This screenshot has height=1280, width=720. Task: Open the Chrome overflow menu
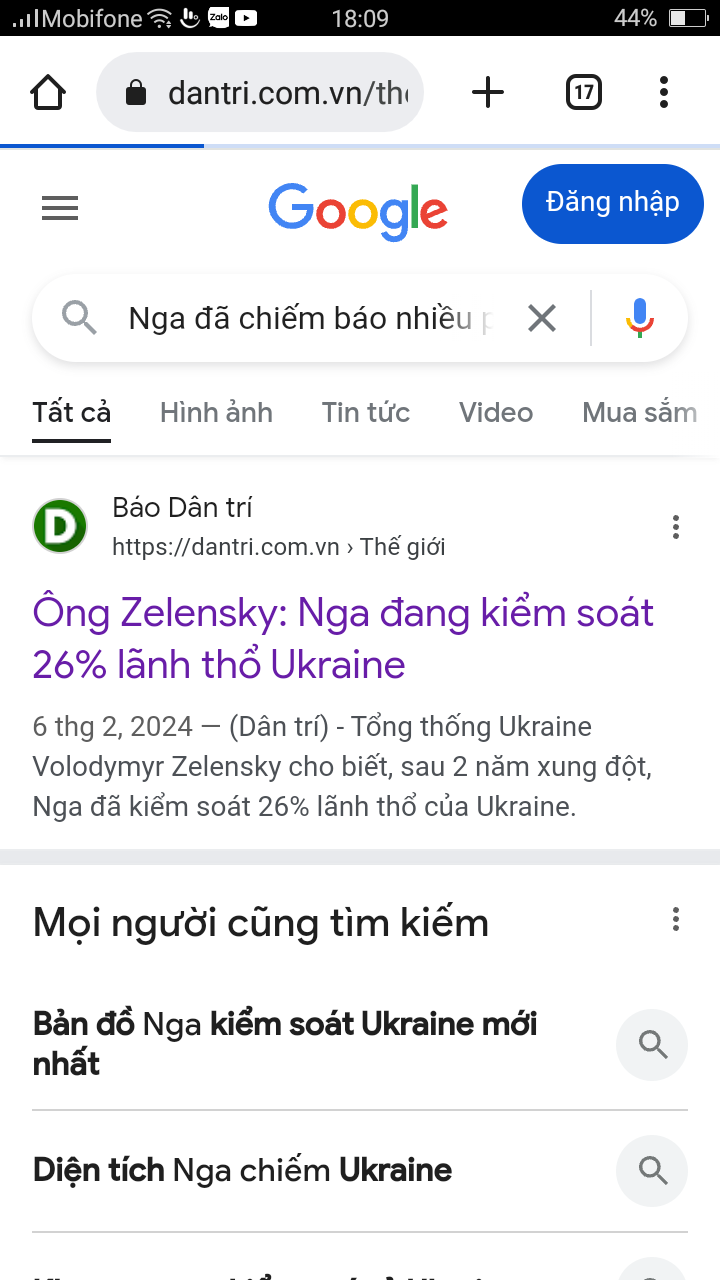click(x=664, y=93)
